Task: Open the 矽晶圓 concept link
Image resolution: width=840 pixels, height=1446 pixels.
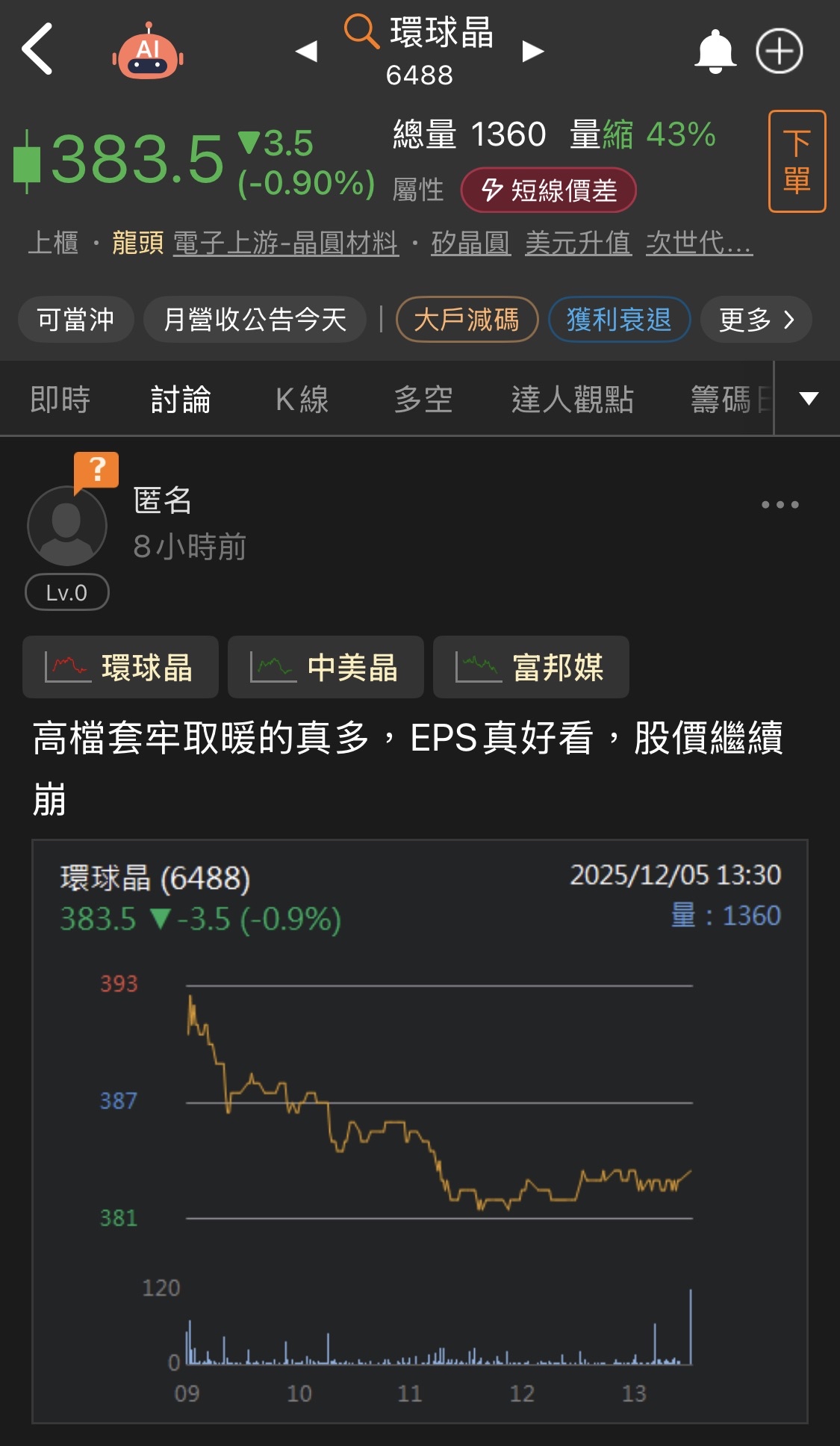Action: click(470, 243)
